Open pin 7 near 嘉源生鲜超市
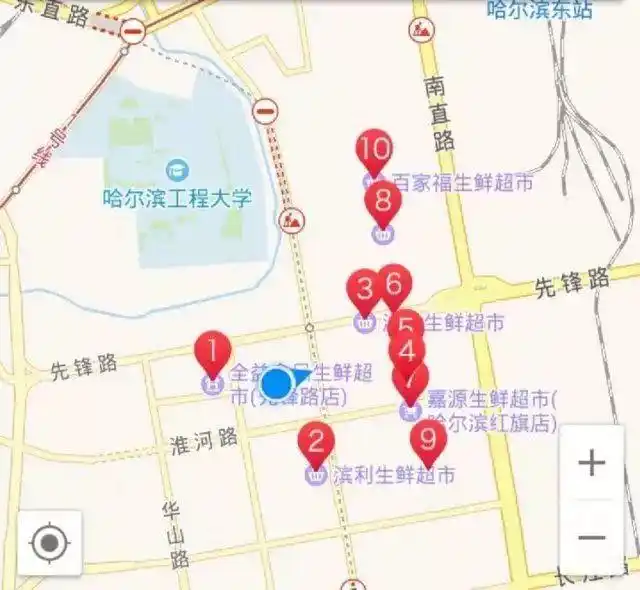The image size is (640, 590). click(x=412, y=381)
